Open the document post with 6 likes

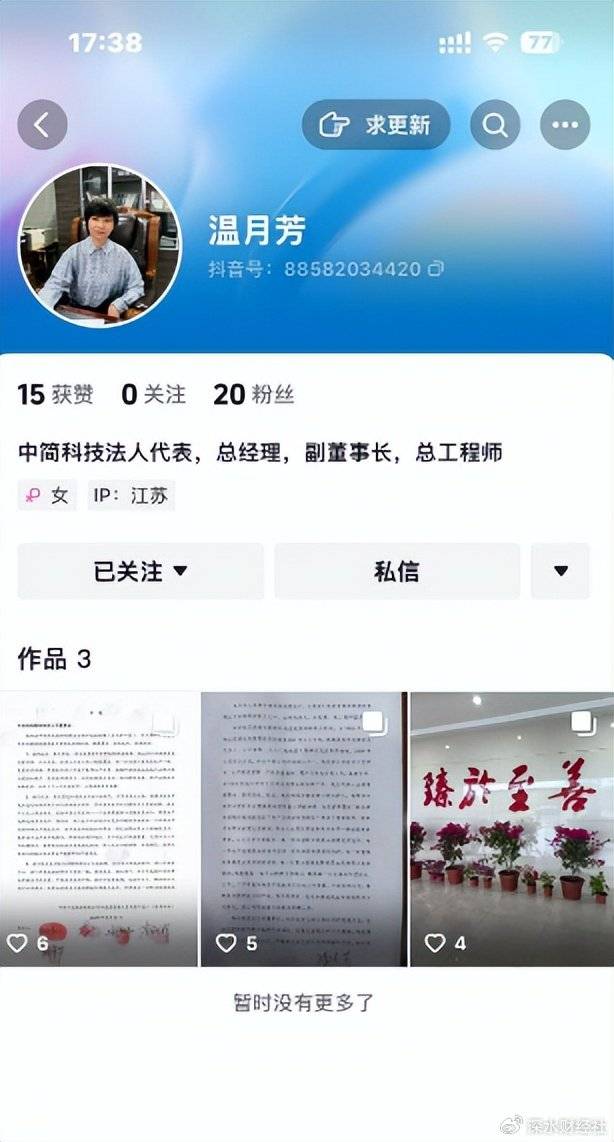99,828
